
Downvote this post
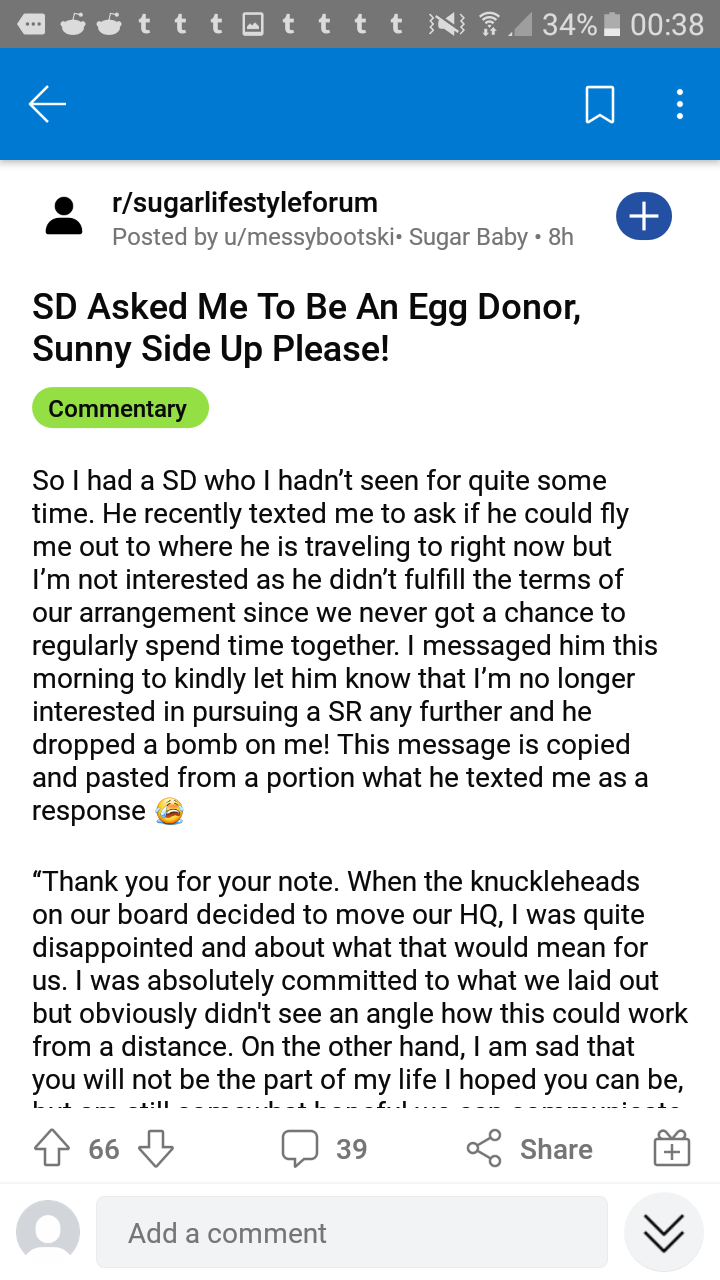pos(156,1149)
